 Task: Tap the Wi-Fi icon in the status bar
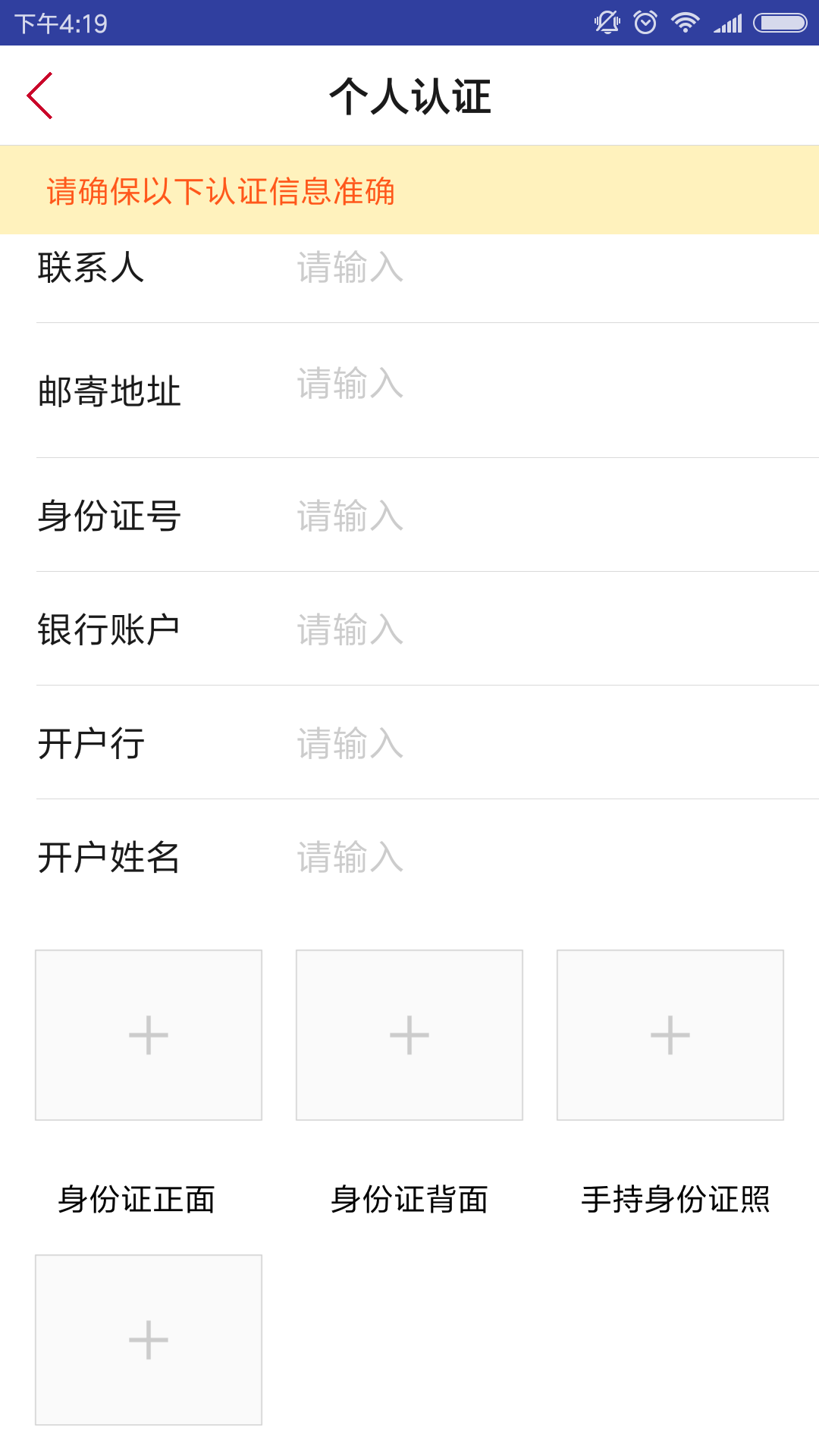tap(685, 21)
